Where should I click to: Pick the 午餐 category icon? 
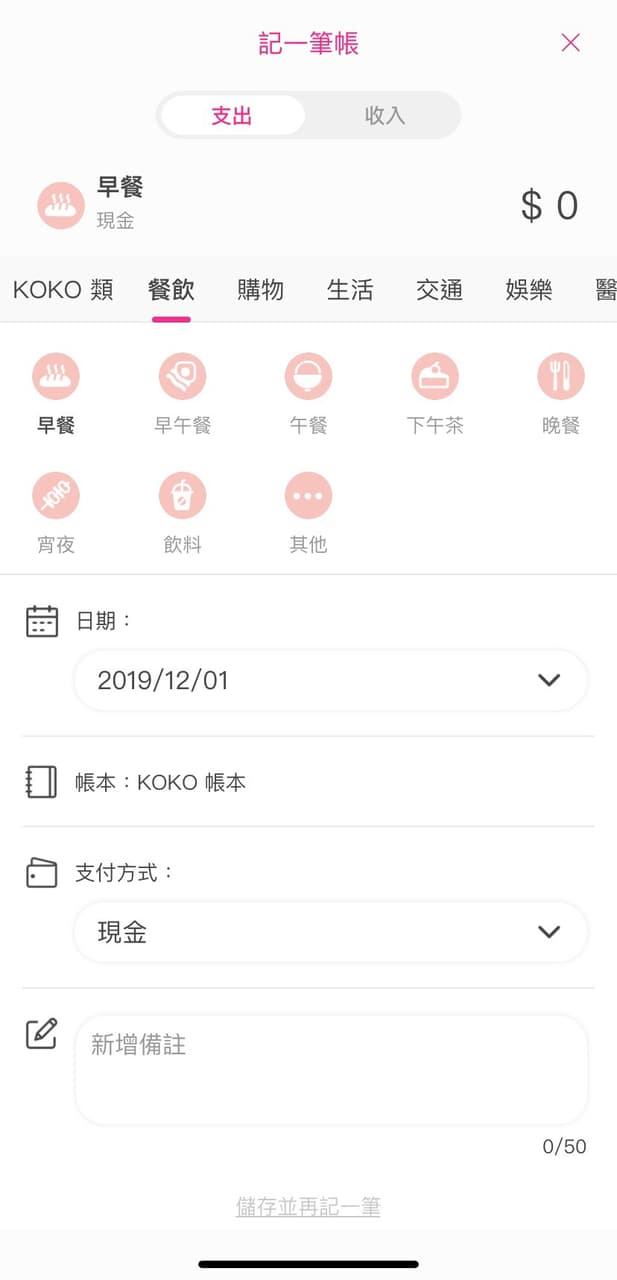(308, 377)
